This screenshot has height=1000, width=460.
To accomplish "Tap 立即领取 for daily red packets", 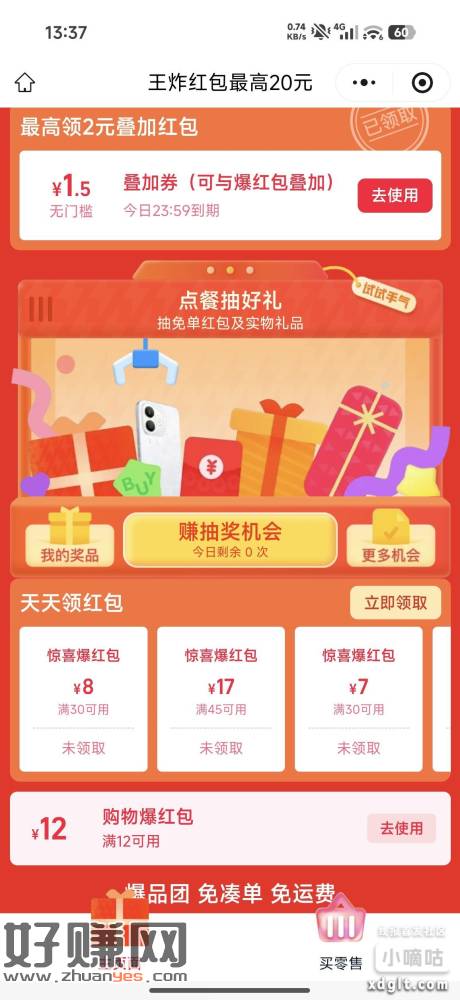I will [x=395, y=603].
